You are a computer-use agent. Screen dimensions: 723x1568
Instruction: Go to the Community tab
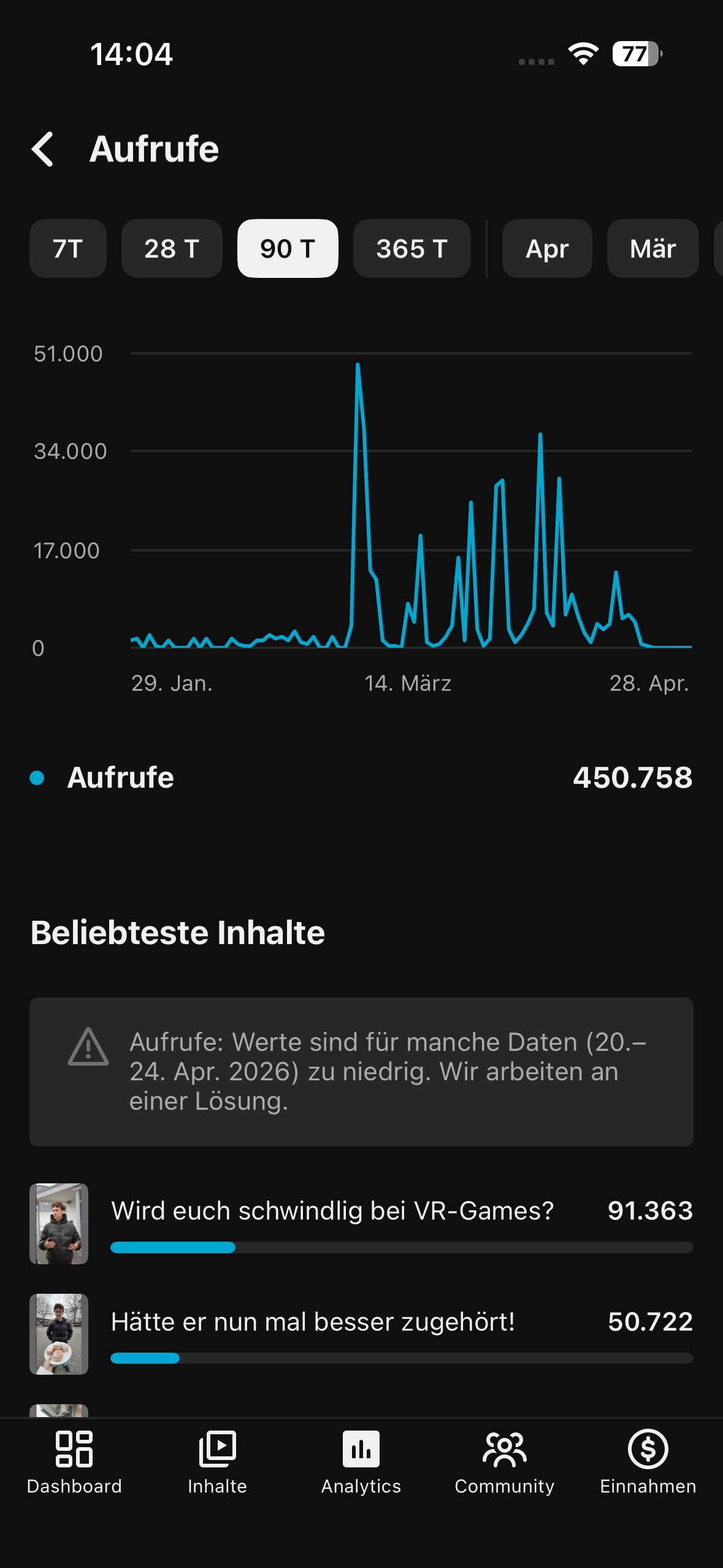coord(504,1462)
